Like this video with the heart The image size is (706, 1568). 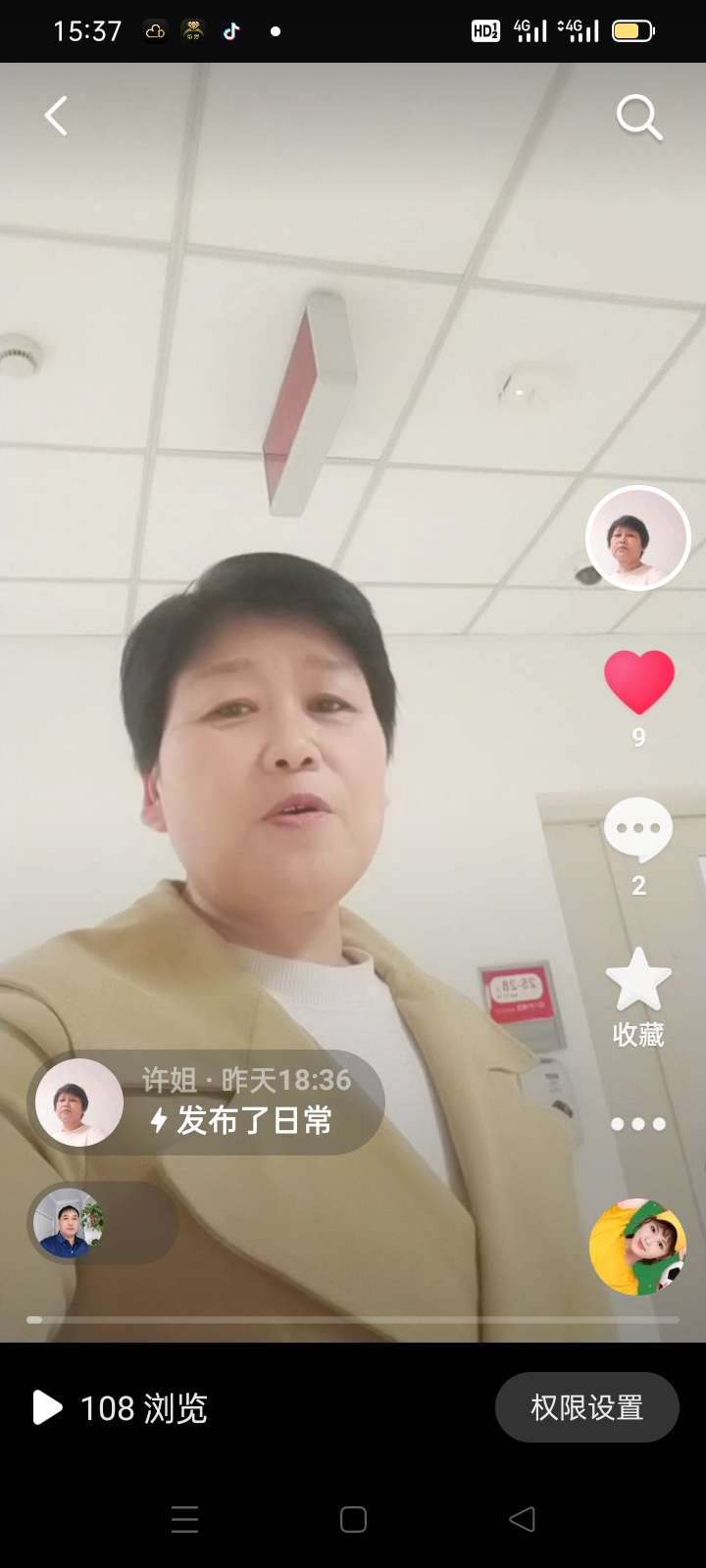tap(638, 682)
